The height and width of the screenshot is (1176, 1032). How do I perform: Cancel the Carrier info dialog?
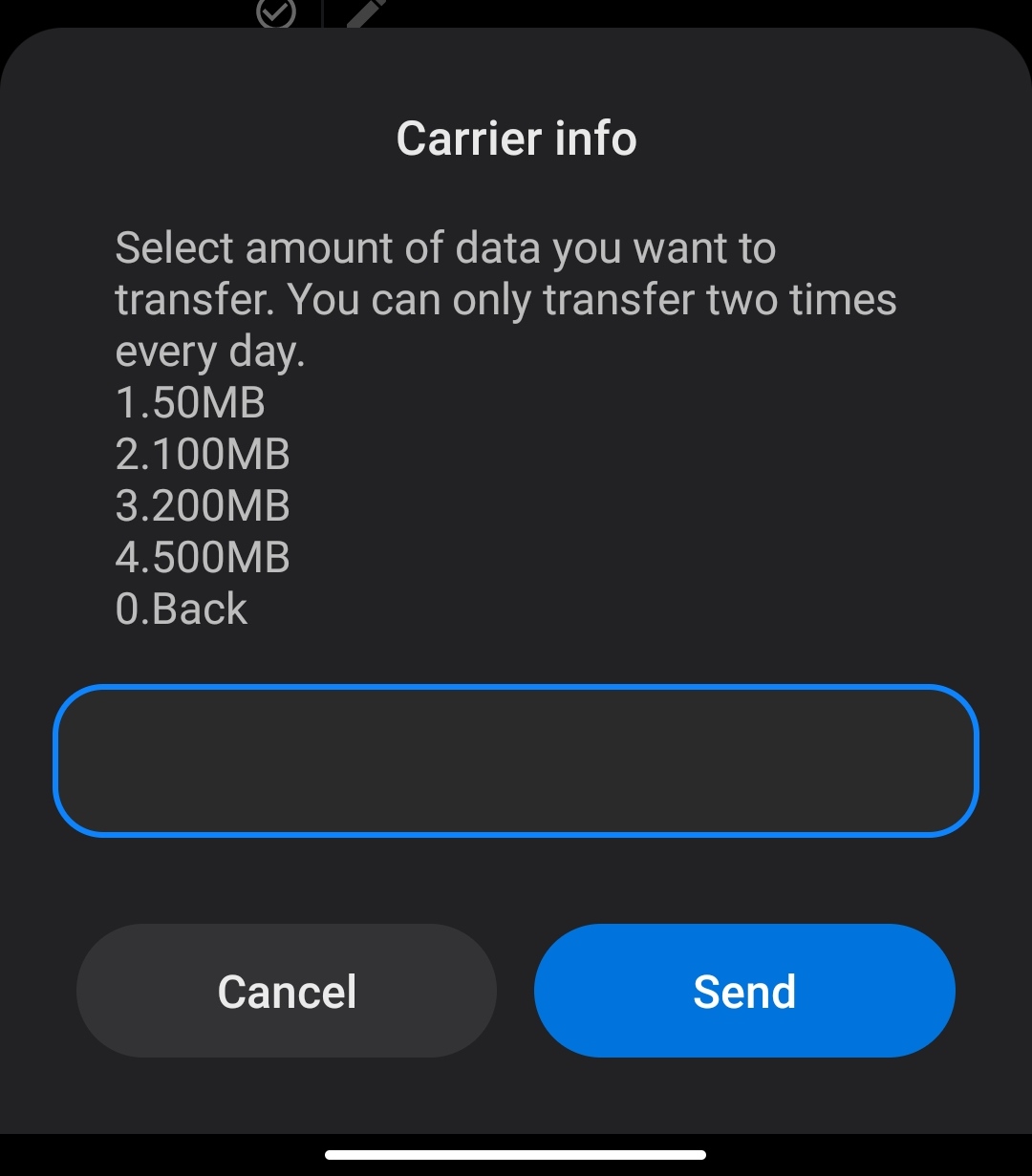coord(287,991)
